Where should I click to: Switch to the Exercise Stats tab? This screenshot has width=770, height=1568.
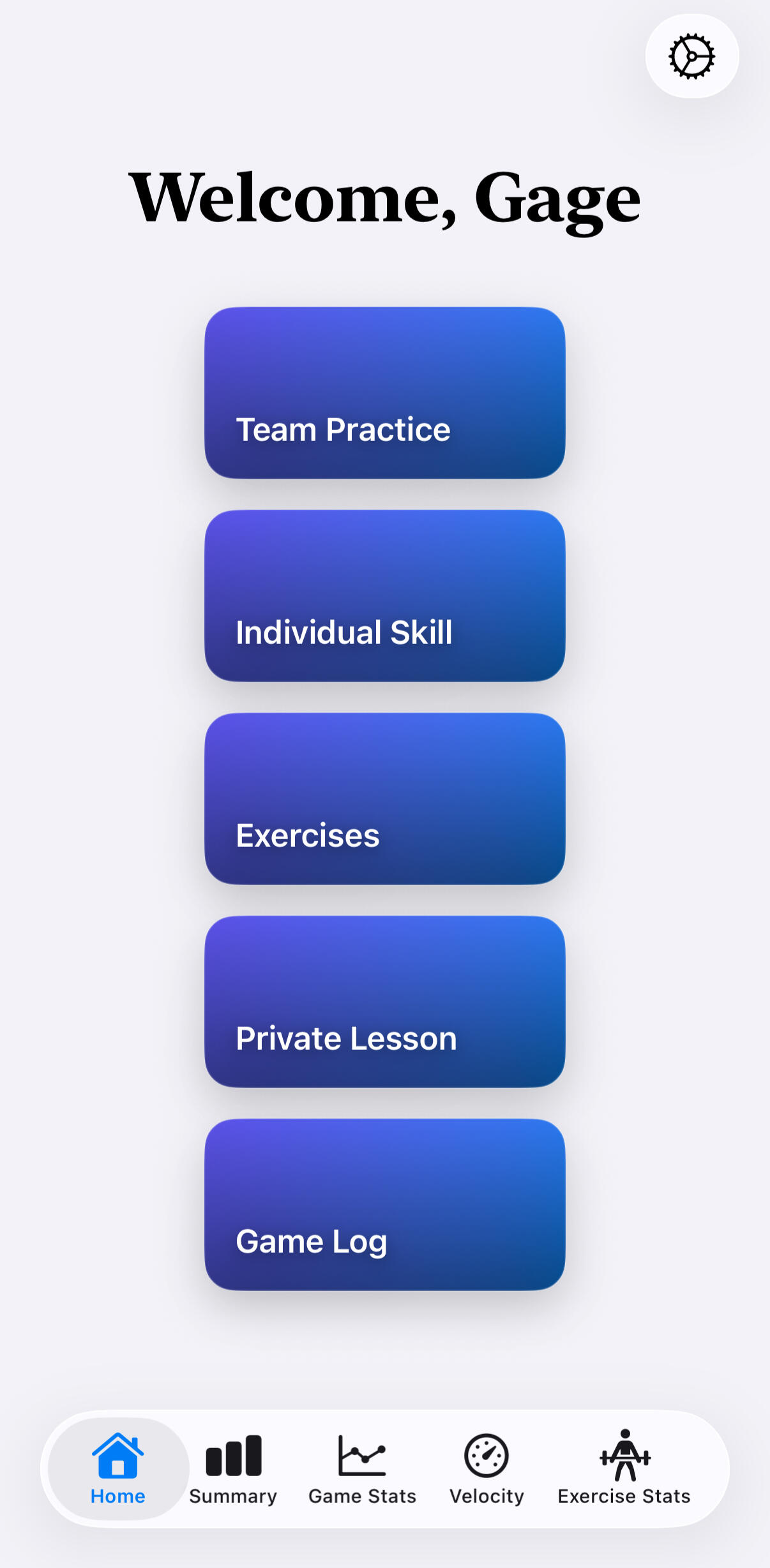click(x=624, y=1468)
